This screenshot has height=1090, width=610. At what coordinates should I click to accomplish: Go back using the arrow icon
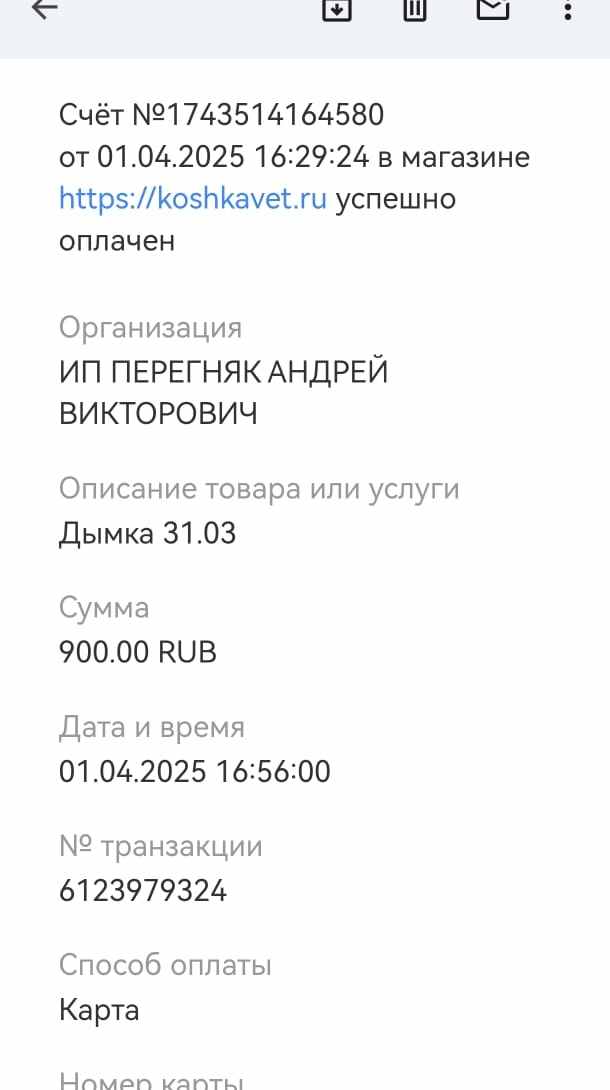45,9
